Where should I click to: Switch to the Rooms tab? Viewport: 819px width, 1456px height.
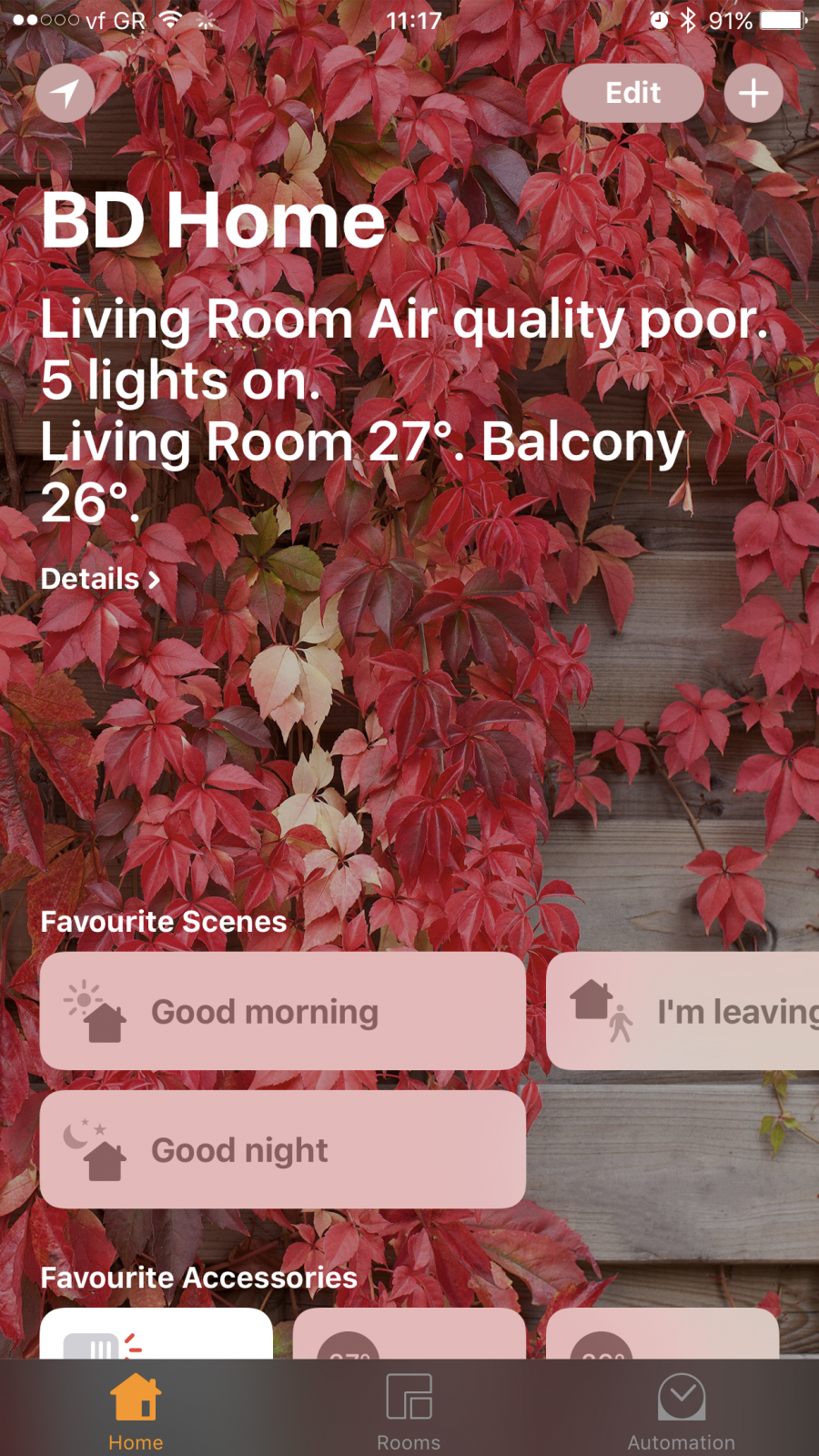[409, 1410]
